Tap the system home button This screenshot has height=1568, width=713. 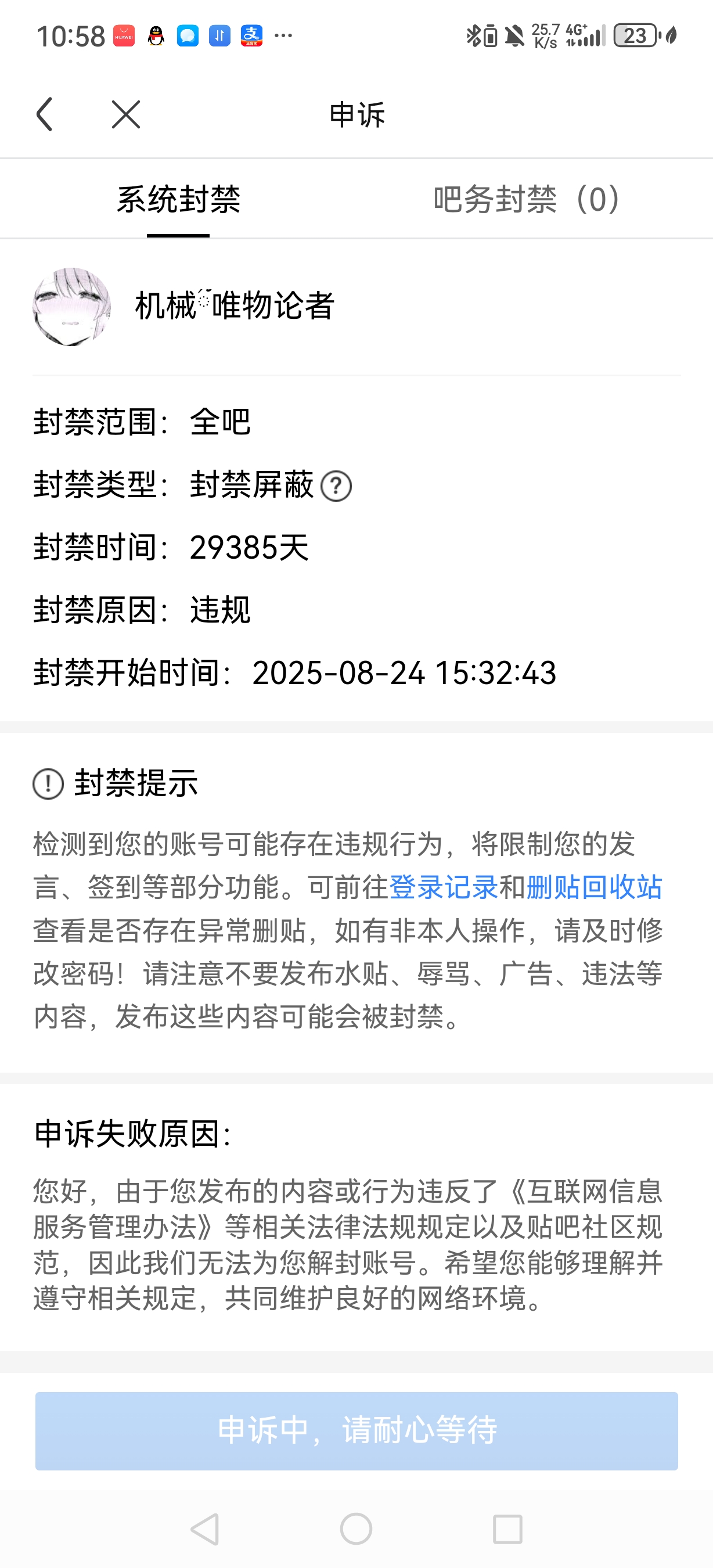pyautogui.click(x=356, y=1529)
